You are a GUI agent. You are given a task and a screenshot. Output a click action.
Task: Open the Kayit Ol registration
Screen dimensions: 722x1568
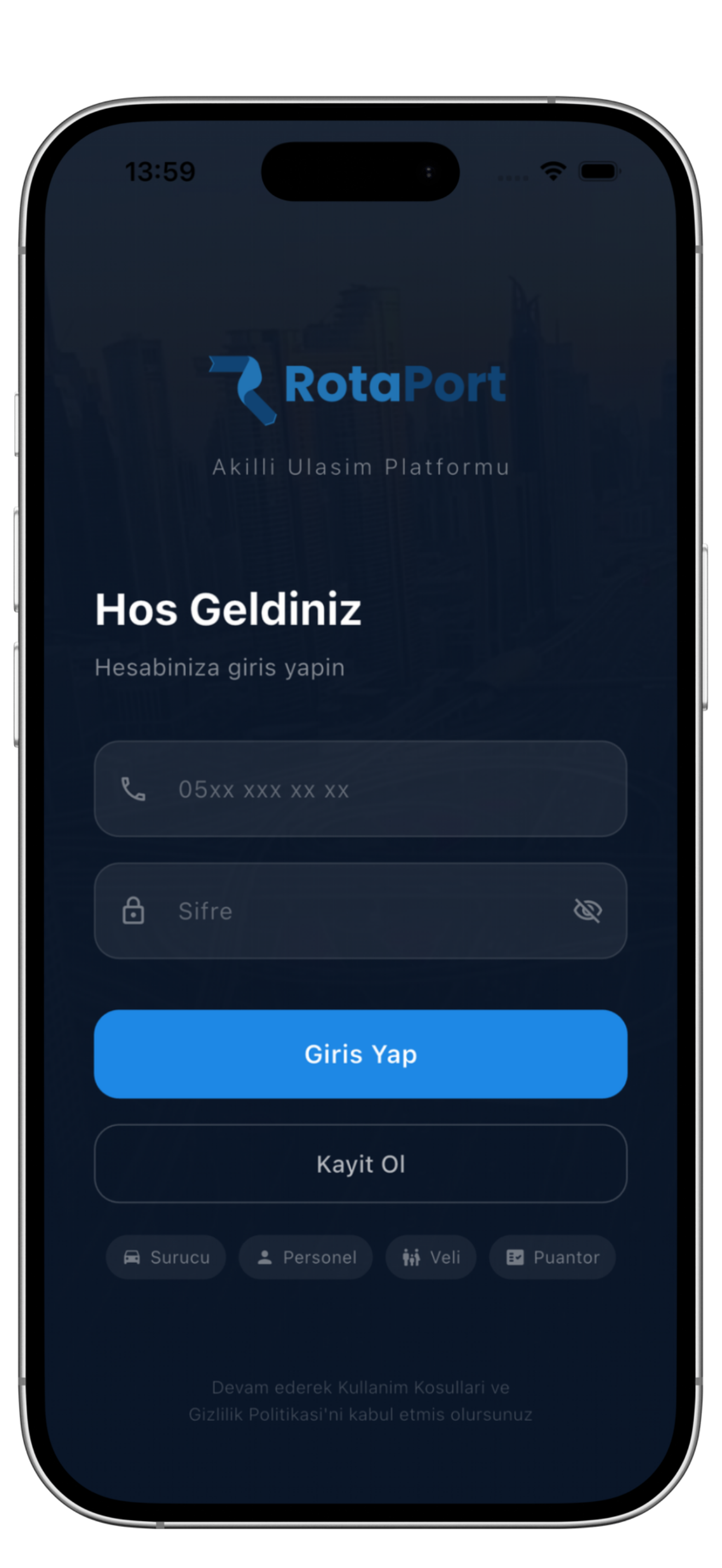(x=360, y=1164)
